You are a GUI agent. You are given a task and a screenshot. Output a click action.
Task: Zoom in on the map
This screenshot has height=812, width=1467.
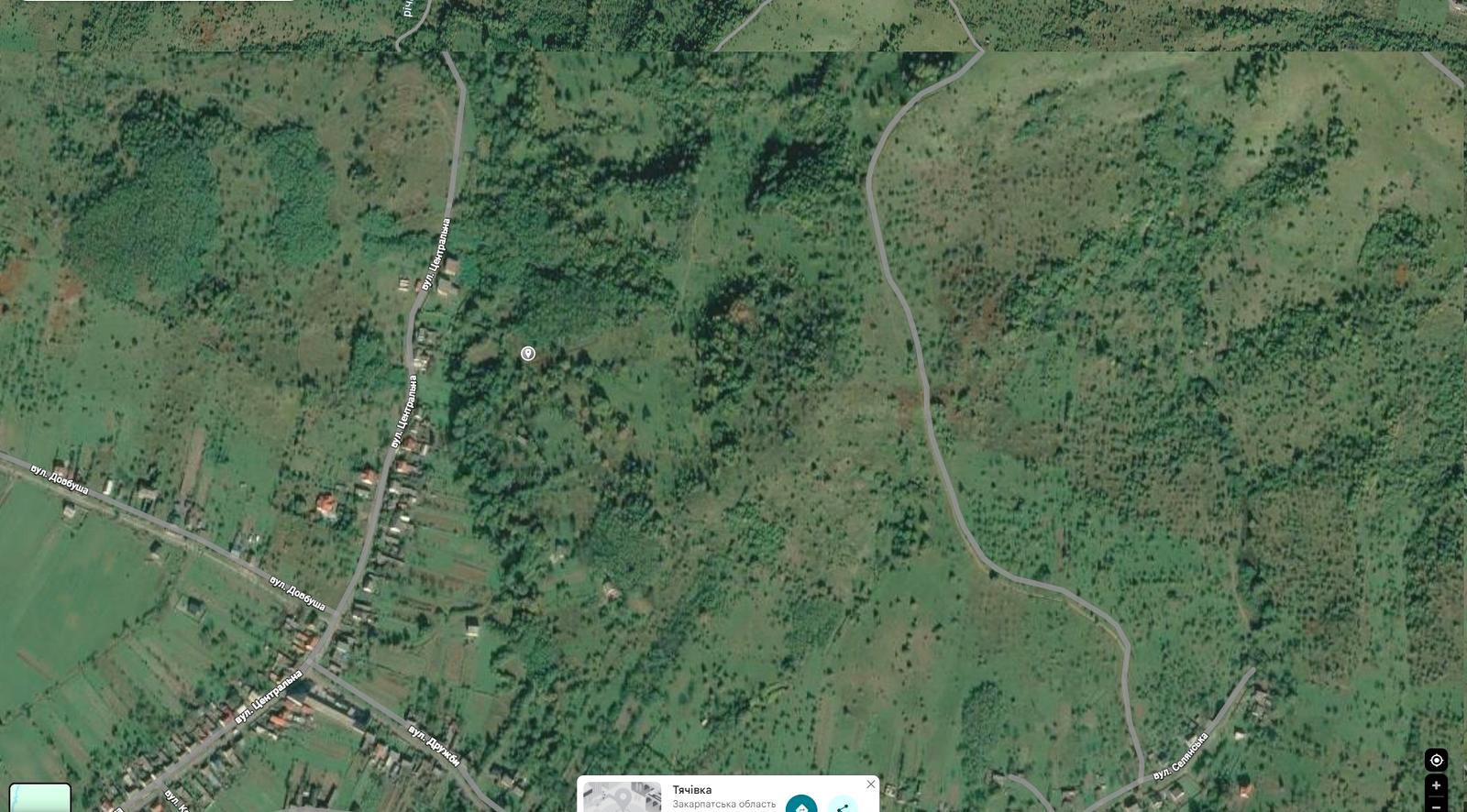(1436, 785)
